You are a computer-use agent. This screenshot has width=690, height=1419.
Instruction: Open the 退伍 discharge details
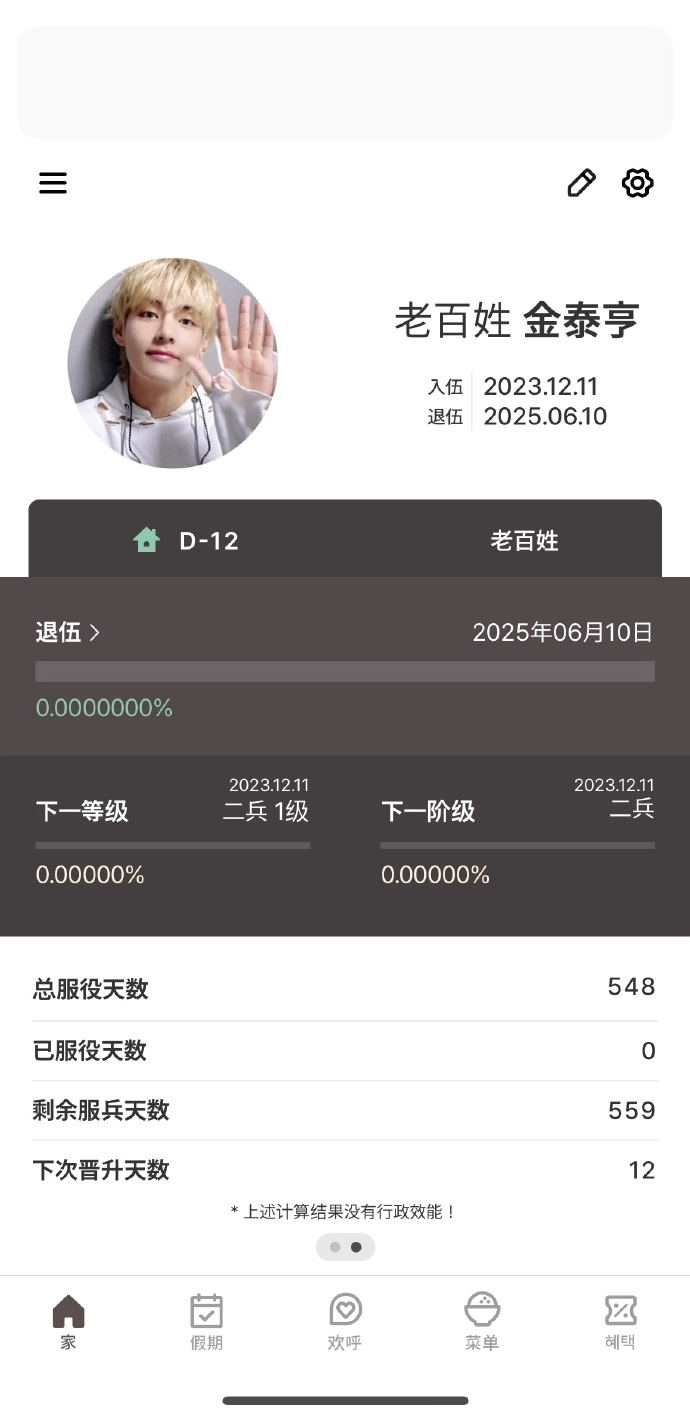[68, 632]
